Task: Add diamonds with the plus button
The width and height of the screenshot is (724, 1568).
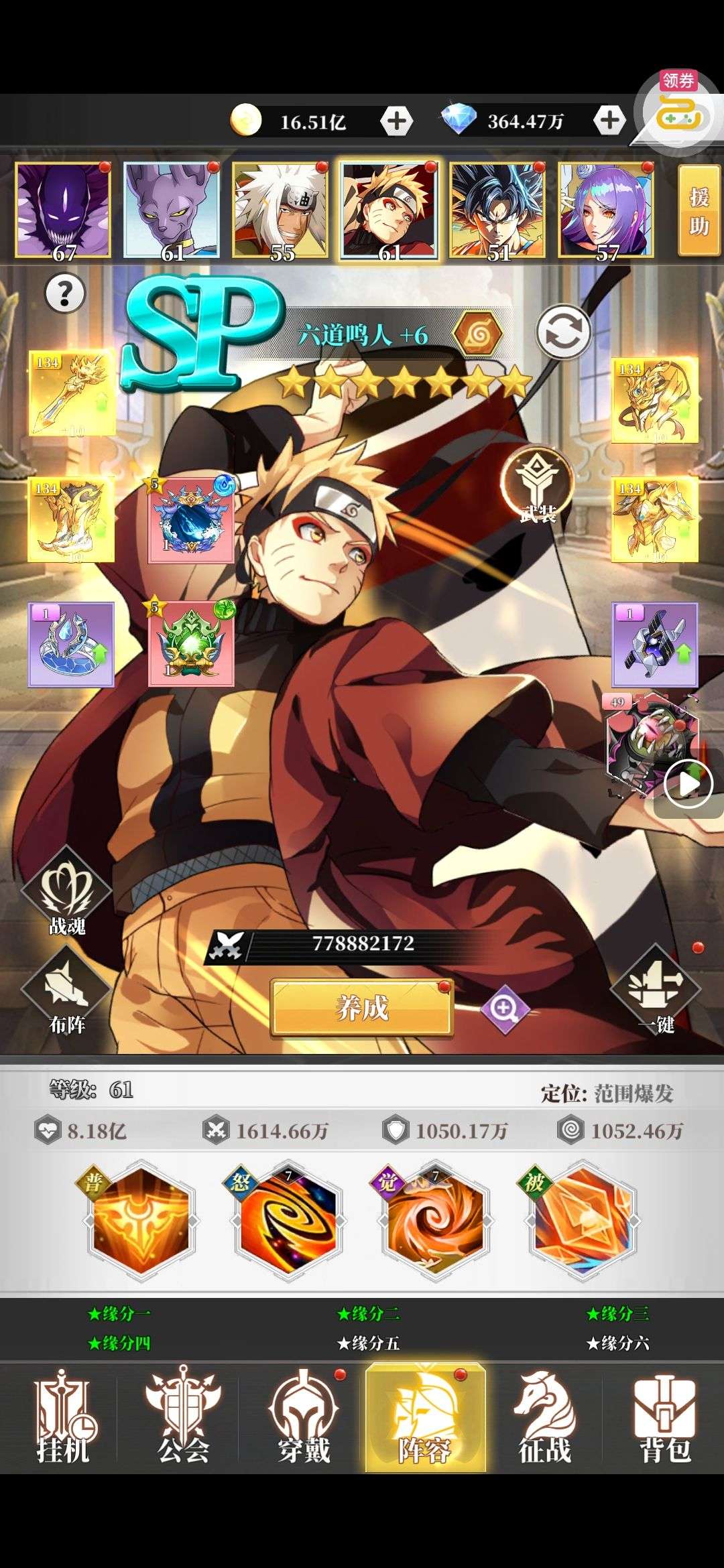Action: click(609, 121)
